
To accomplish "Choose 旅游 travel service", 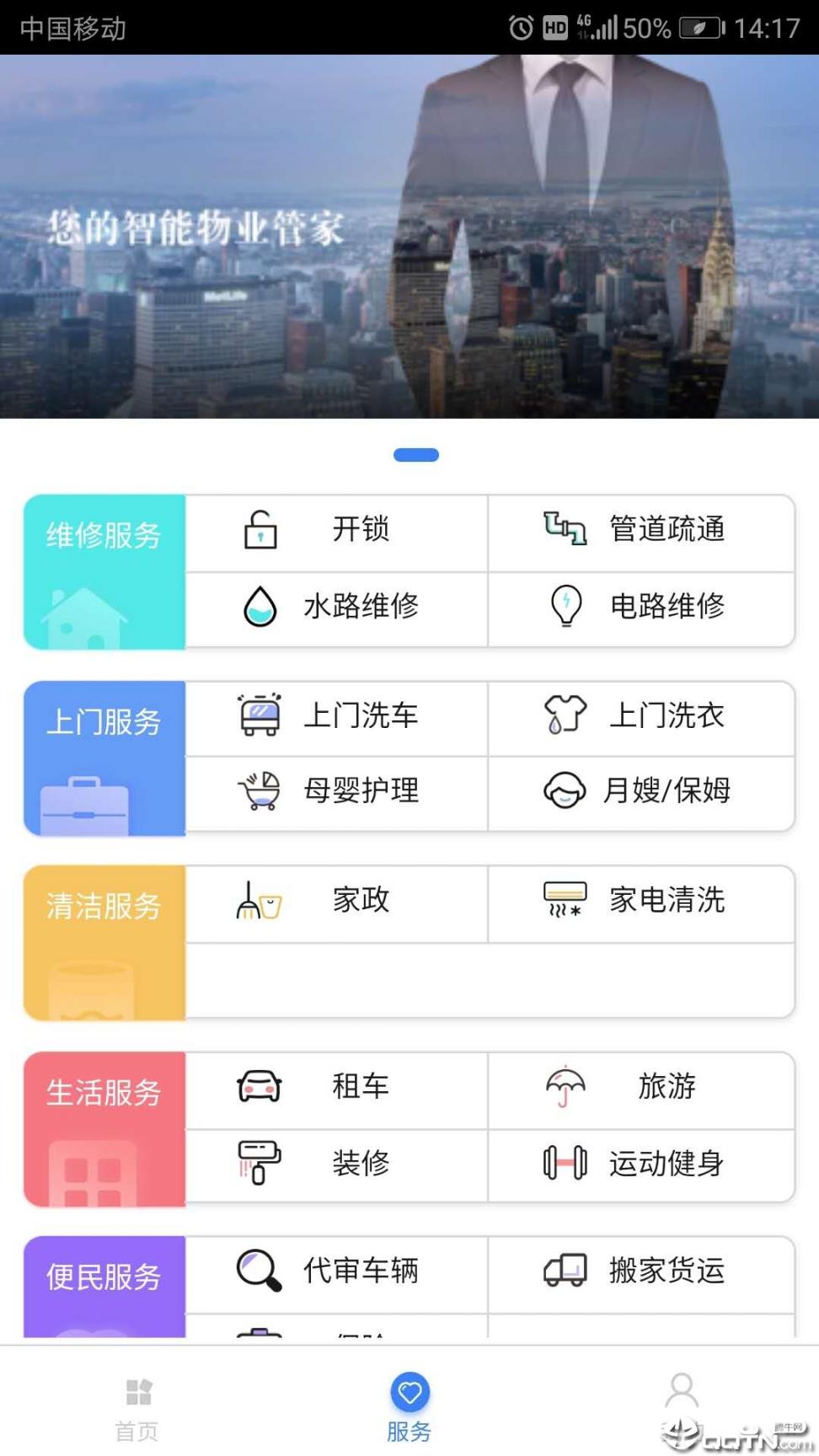I will (x=640, y=1087).
